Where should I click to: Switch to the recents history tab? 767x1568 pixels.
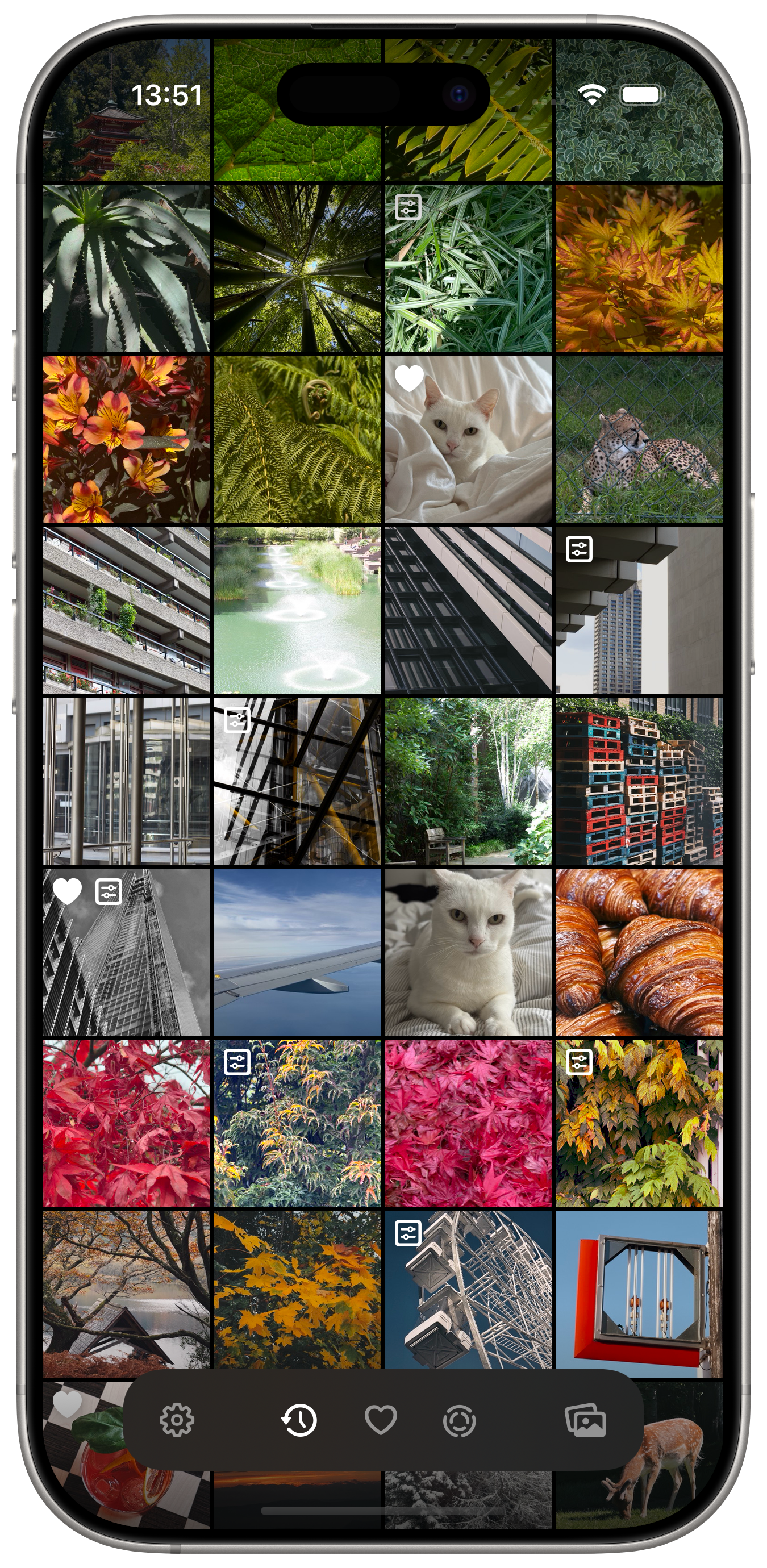click(299, 1420)
